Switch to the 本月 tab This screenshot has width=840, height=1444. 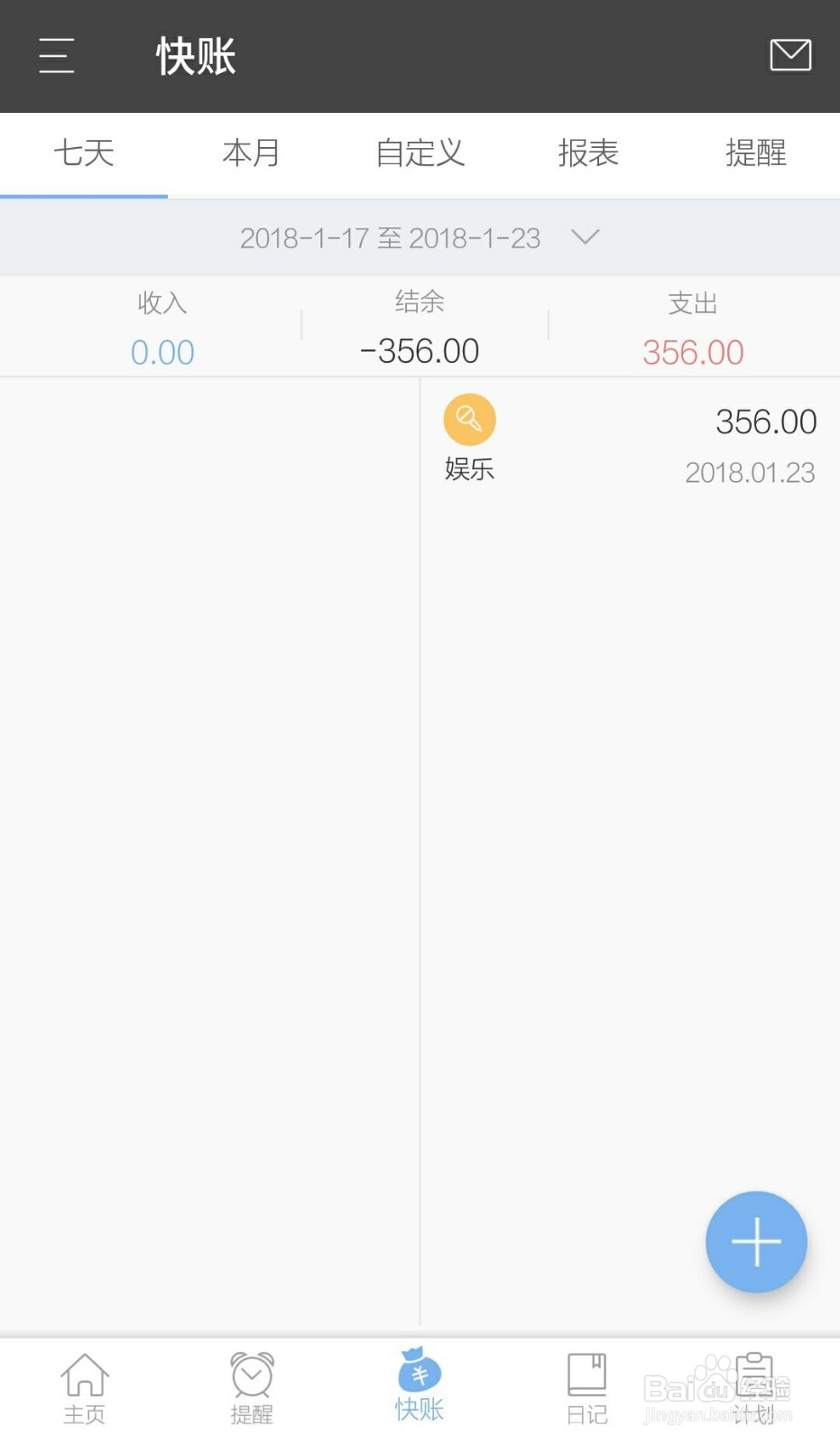point(252,153)
